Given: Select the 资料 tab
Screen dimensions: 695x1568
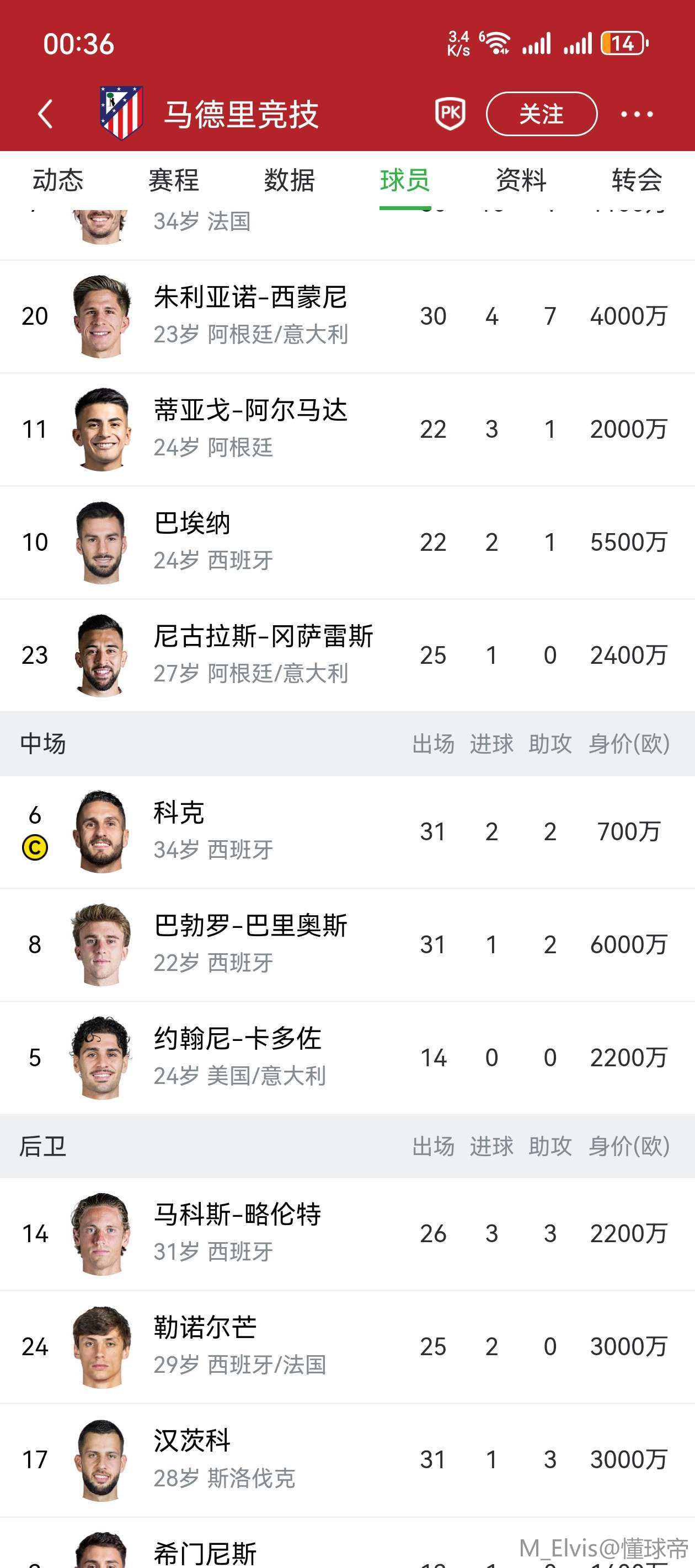Looking at the screenshot, I should pyautogui.click(x=521, y=180).
